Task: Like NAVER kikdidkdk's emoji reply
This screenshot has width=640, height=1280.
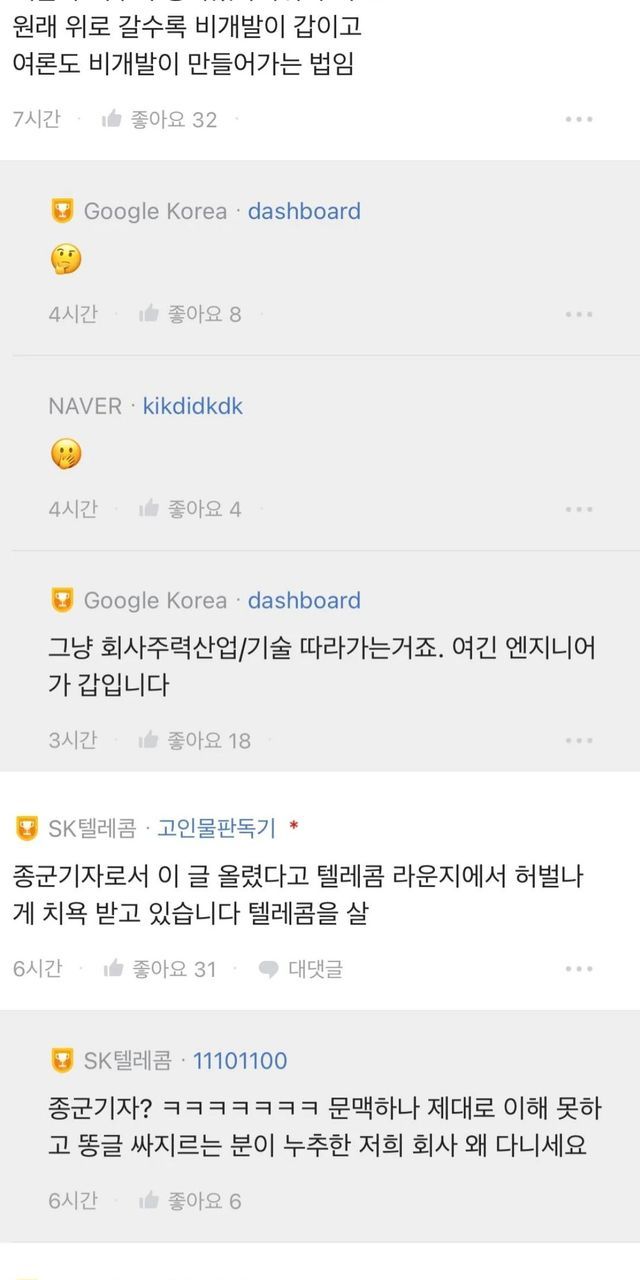Action: (x=189, y=509)
